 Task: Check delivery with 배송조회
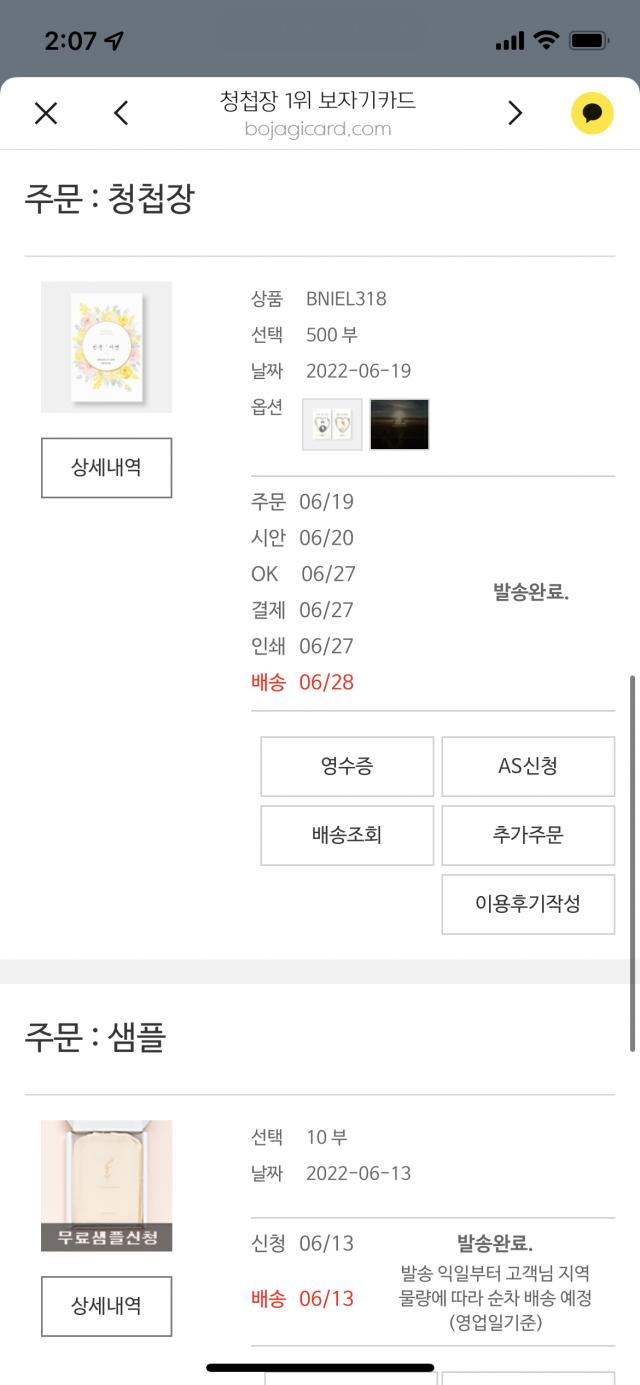point(347,835)
